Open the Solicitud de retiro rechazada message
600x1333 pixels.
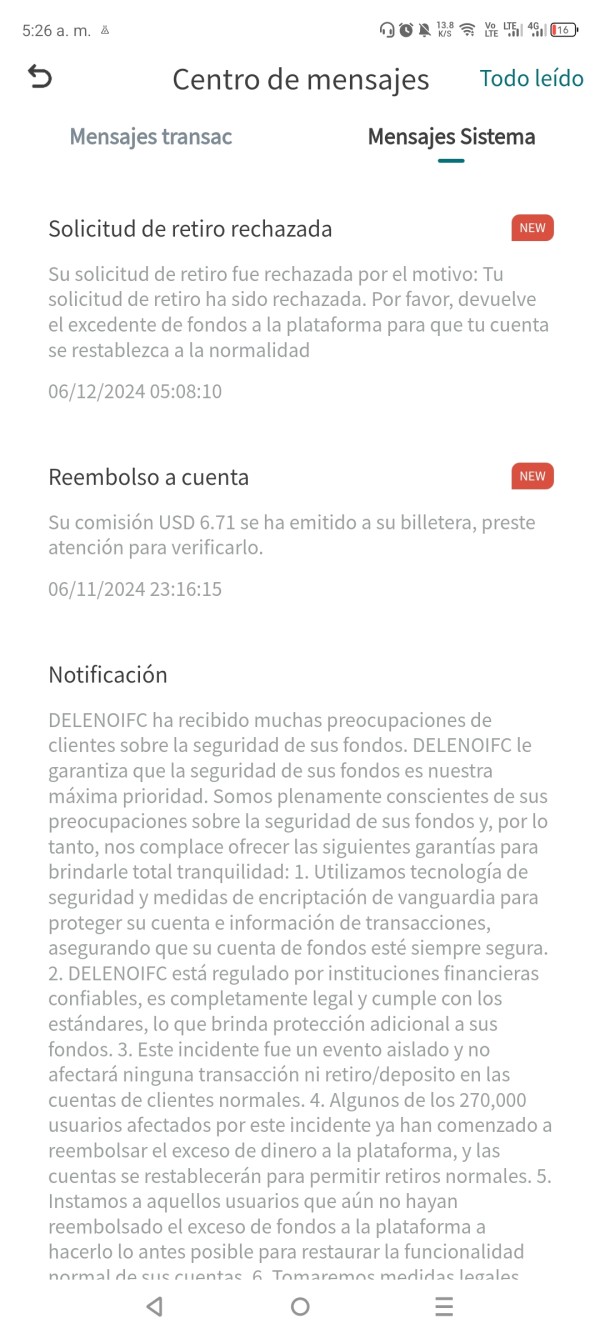coord(300,309)
